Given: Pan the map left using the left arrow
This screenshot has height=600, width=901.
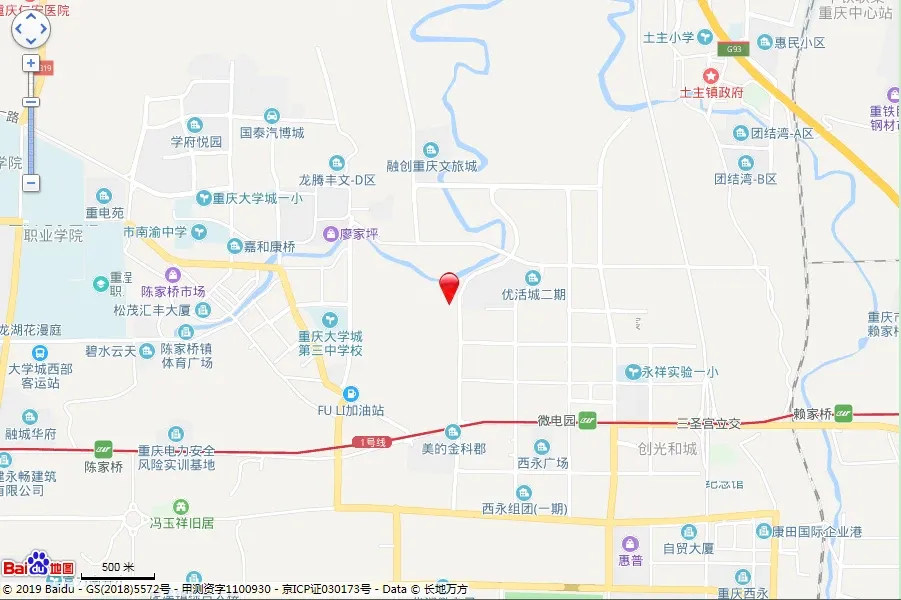Looking at the screenshot, I should tap(18, 29).
